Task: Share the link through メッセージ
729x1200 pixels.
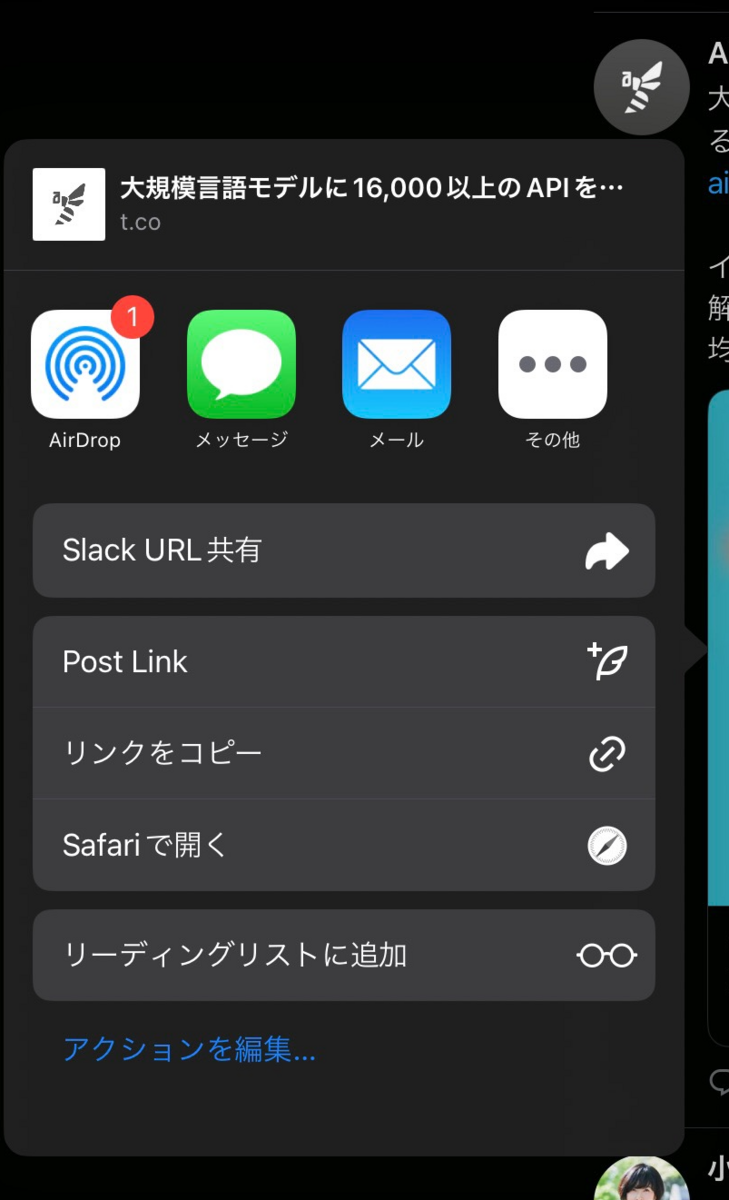Action: click(241, 365)
